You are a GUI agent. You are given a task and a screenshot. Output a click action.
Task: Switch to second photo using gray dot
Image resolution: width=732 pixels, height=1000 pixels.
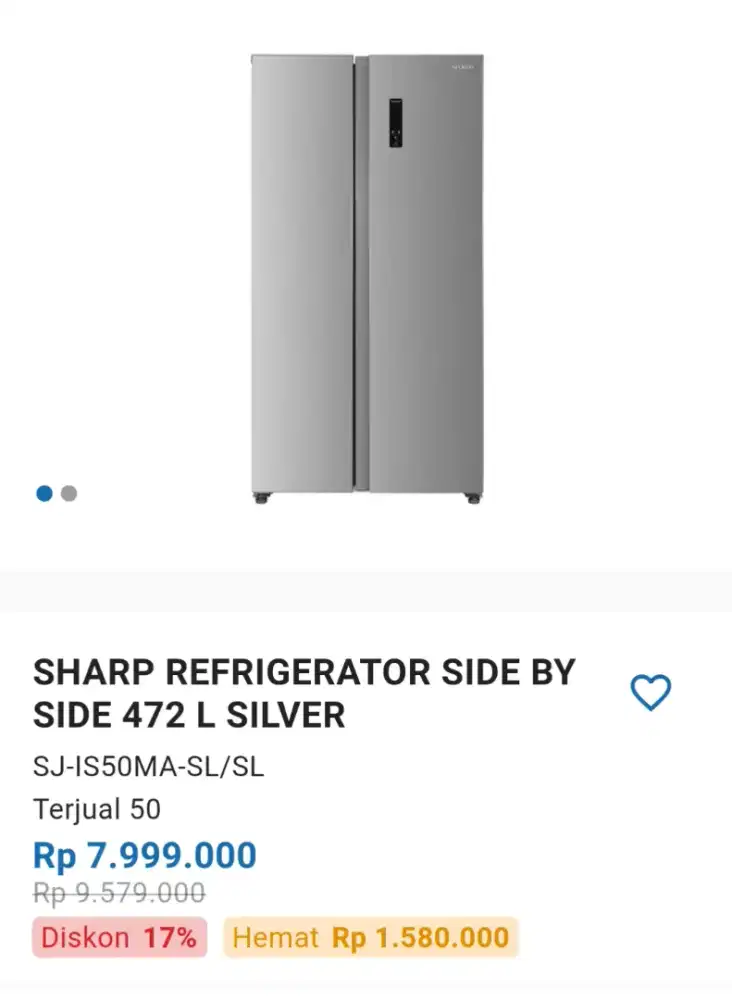[x=68, y=493]
